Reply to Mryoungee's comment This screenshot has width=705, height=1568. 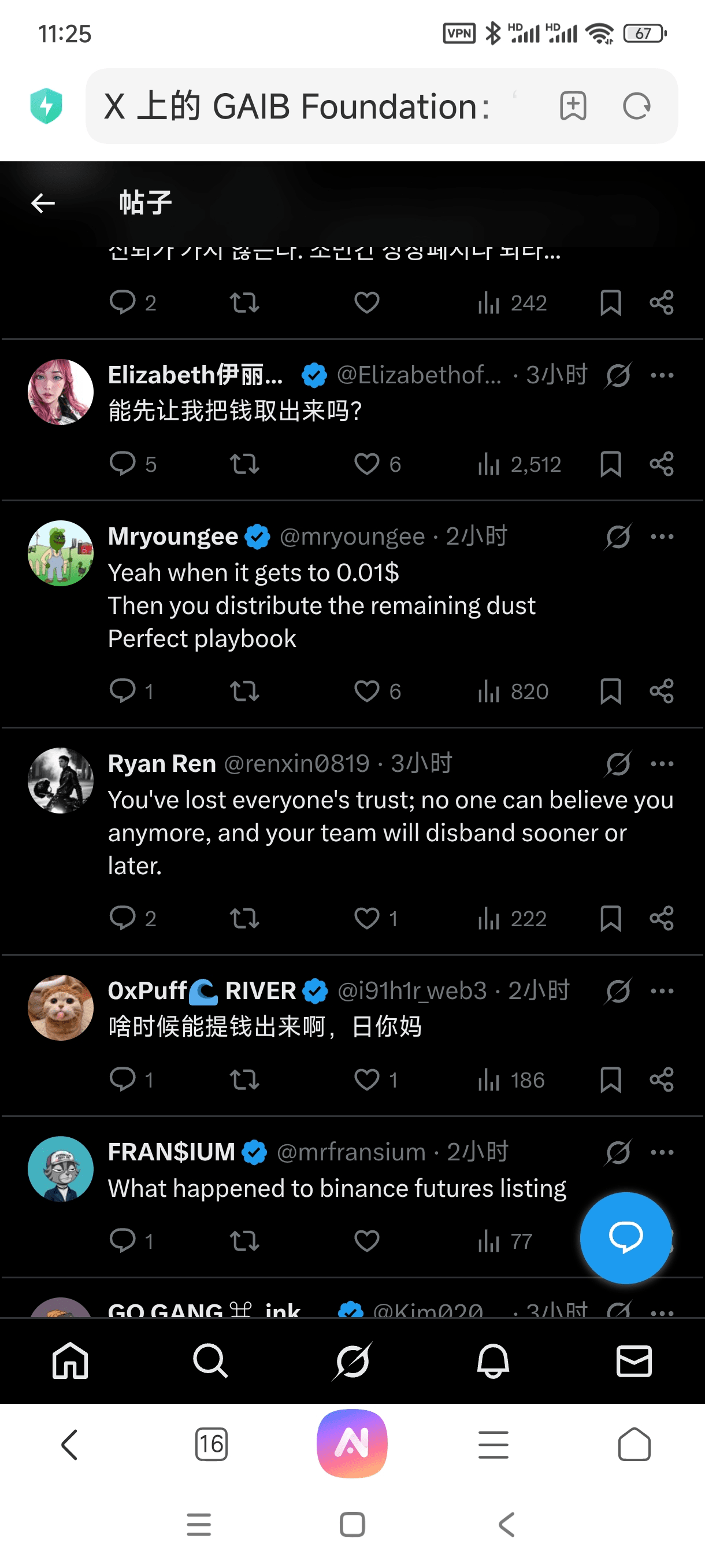pos(123,691)
